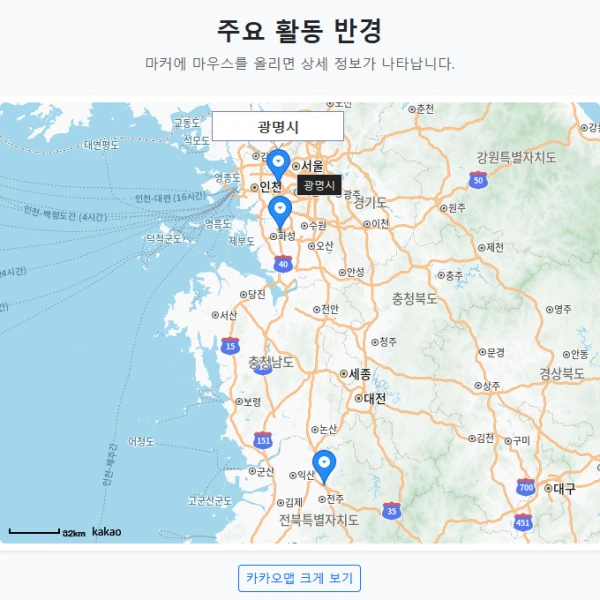This screenshot has height=600, width=600.
Task: Tap the map marker near Hwaseong
Action: (x=281, y=209)
